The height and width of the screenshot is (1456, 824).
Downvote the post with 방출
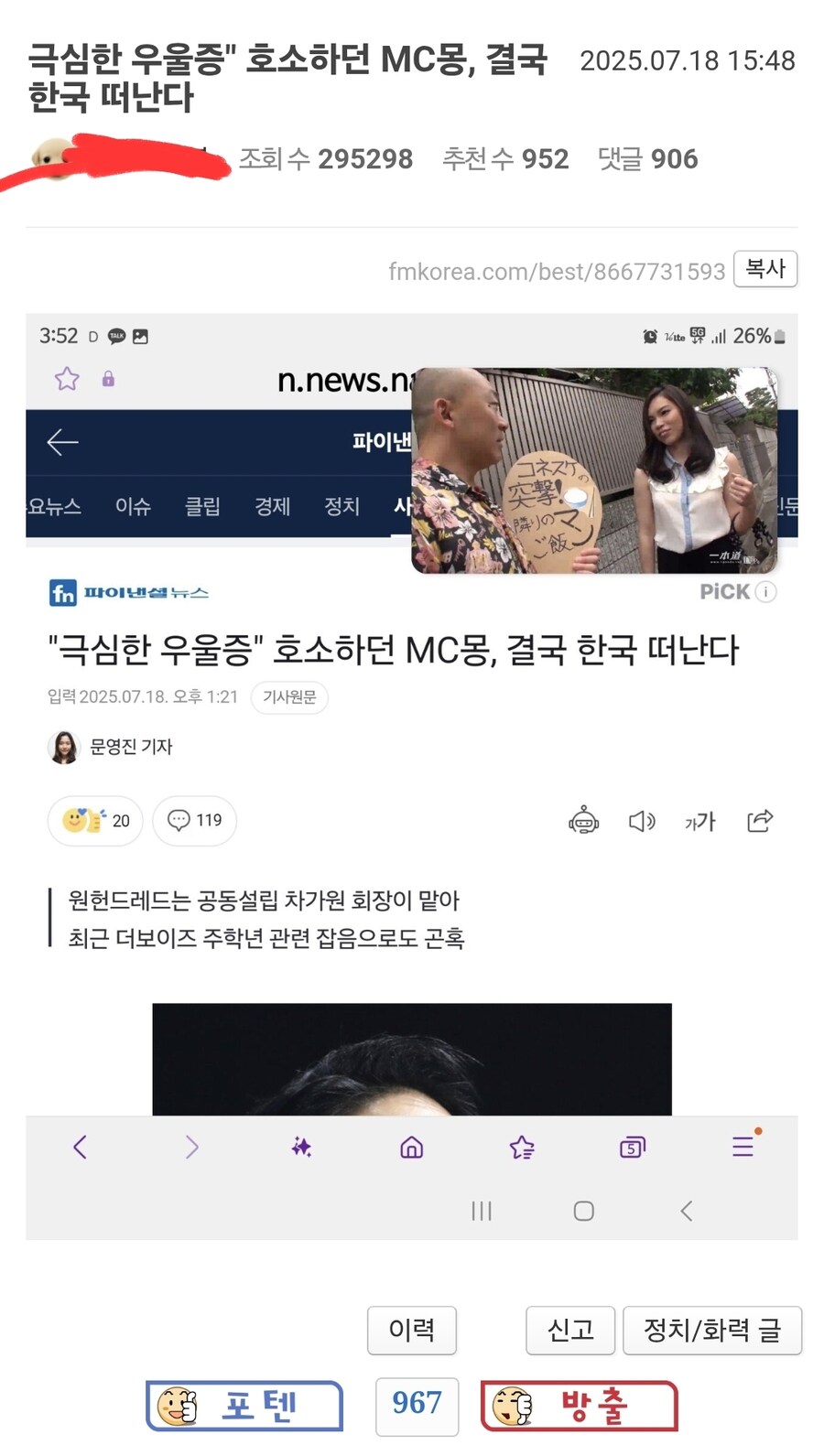(x=579, y=1405)
